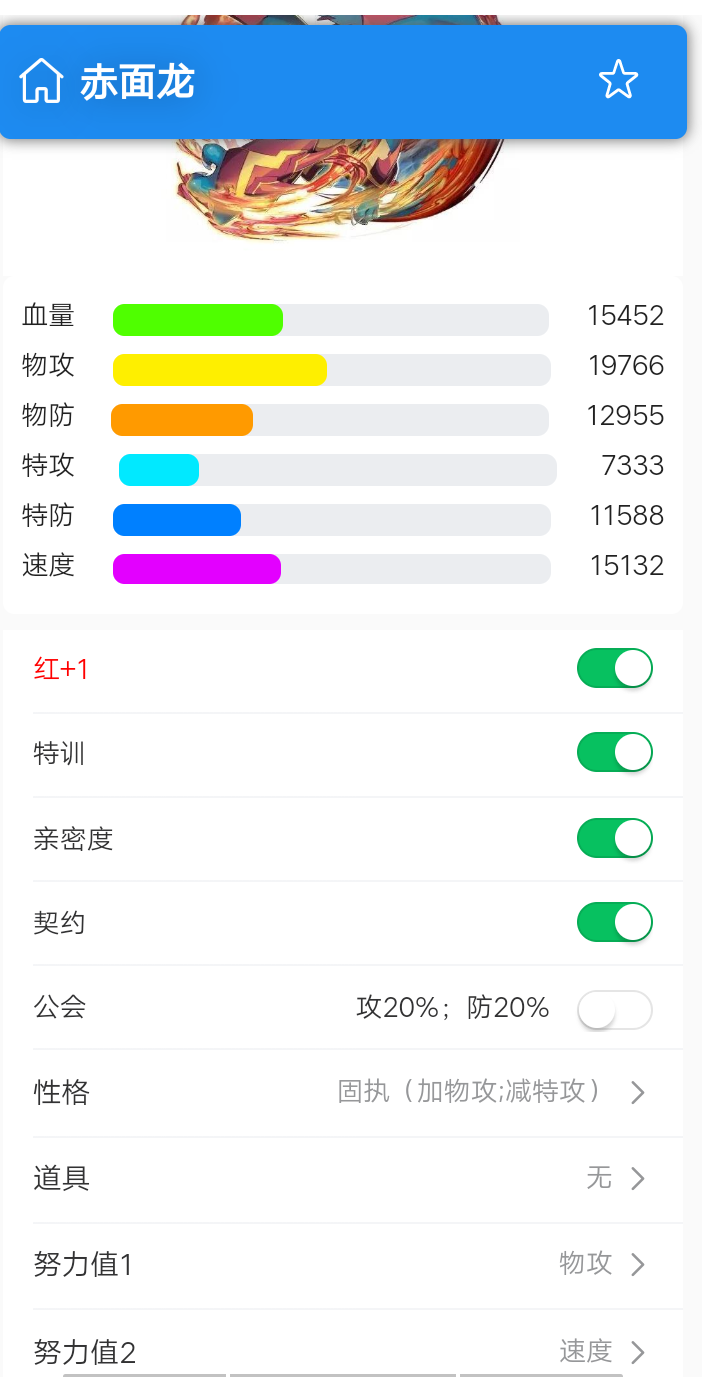The height and width of the screenshot is (1377, 702).
Task: Change 努力值1 from 物攻
Action: (x=357, y=1265)
